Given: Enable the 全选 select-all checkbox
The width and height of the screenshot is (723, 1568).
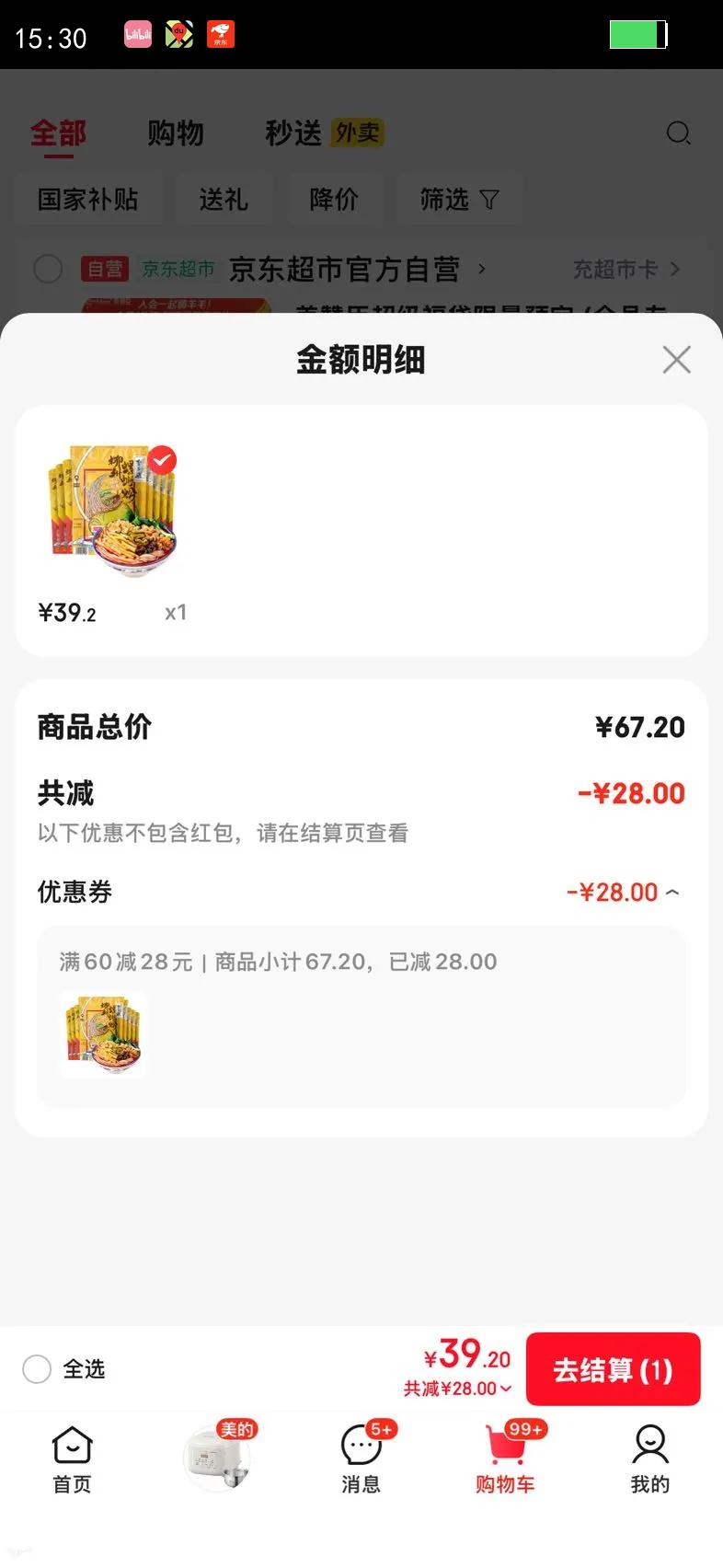Looking at the screenshot, I should click(x=37, y=1369).
